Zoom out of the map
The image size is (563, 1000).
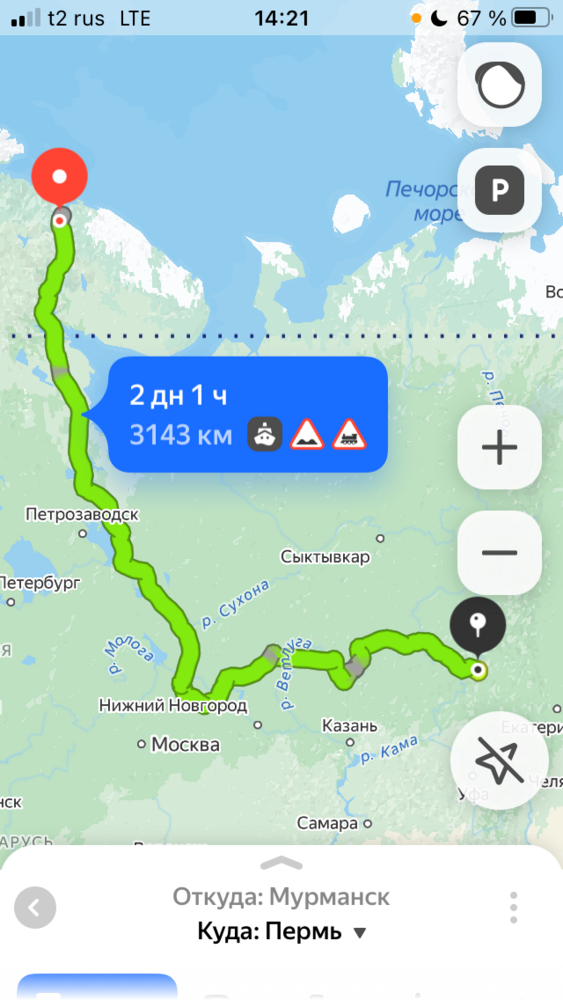(x=499, y=552)
